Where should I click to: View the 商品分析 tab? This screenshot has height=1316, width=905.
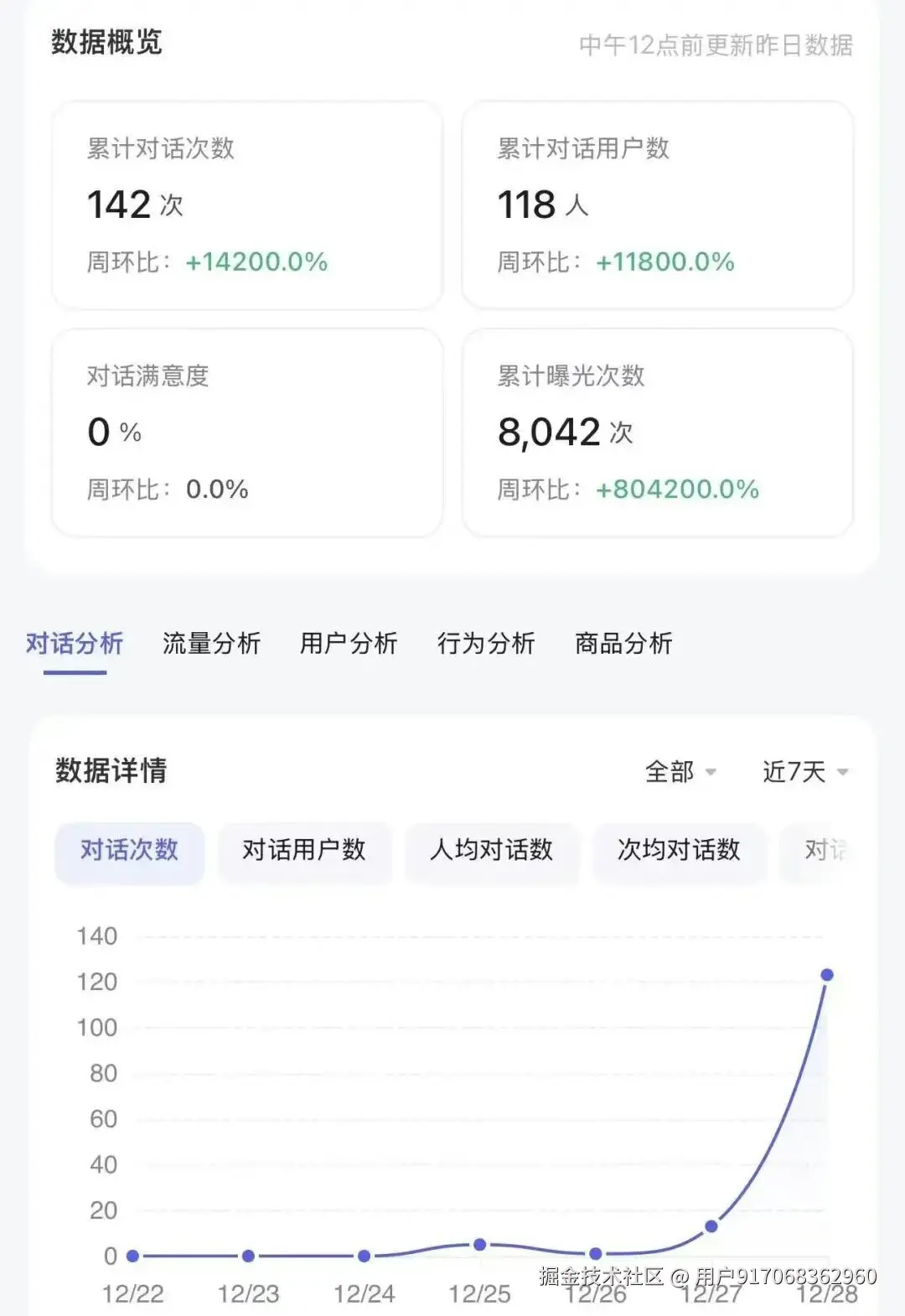coord(623,644)
